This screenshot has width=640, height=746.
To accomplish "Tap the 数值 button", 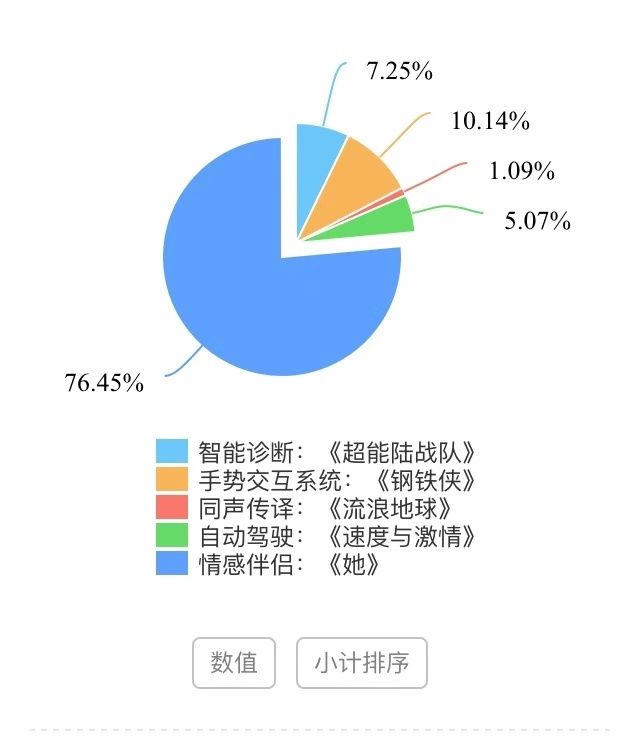I will tap(233, 663).
